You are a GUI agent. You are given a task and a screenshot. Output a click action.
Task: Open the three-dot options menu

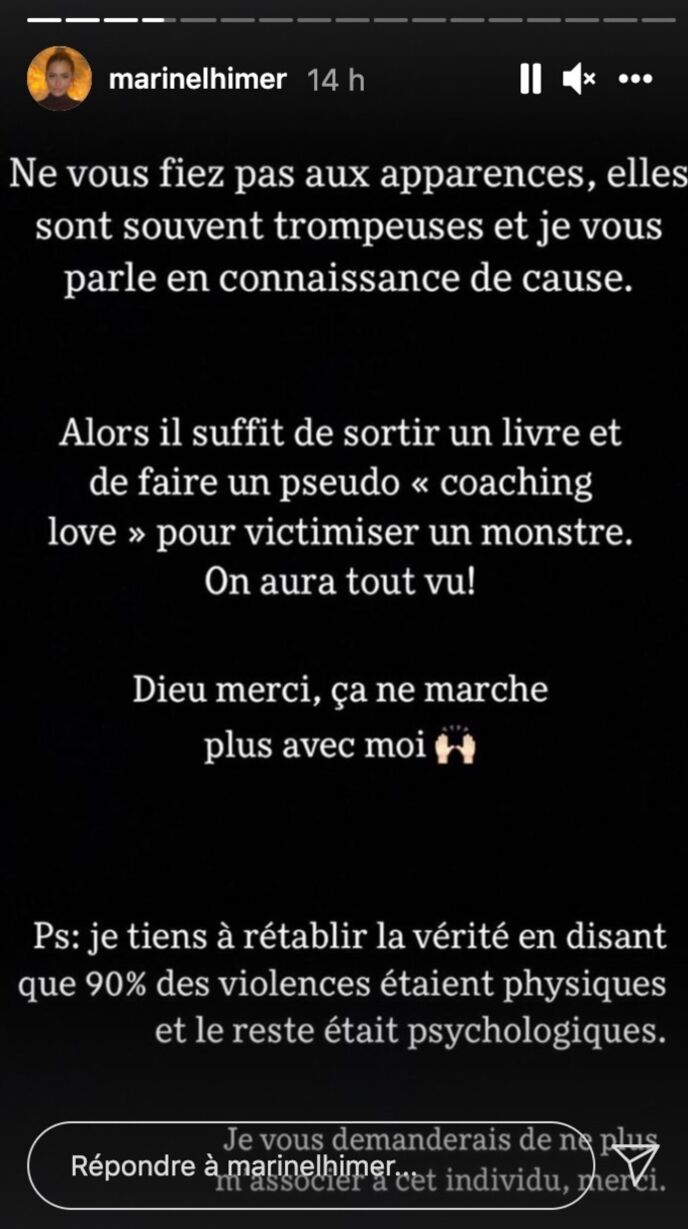(635, 79)
